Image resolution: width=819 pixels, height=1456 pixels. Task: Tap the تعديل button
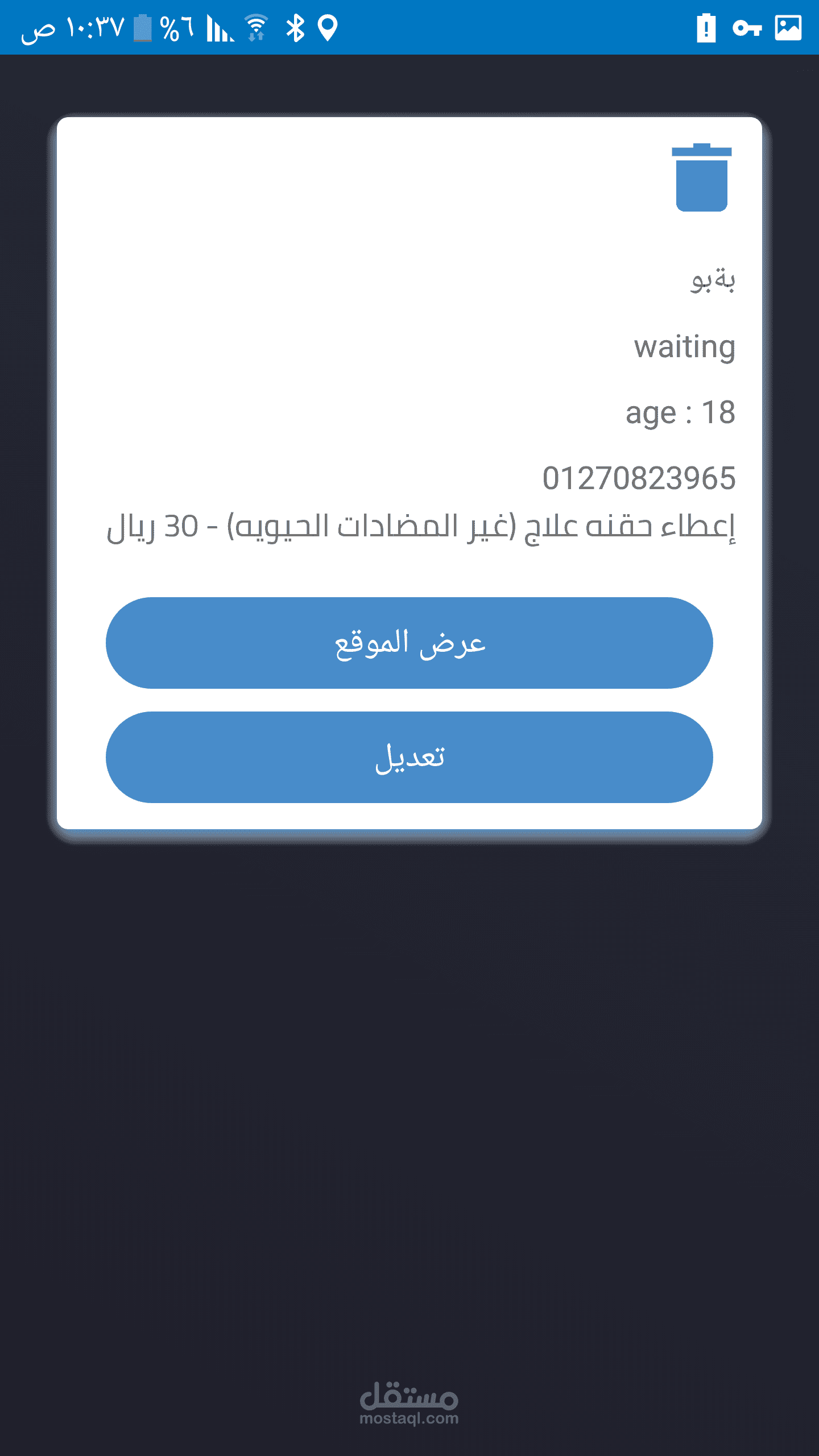(x=409, y=757)
